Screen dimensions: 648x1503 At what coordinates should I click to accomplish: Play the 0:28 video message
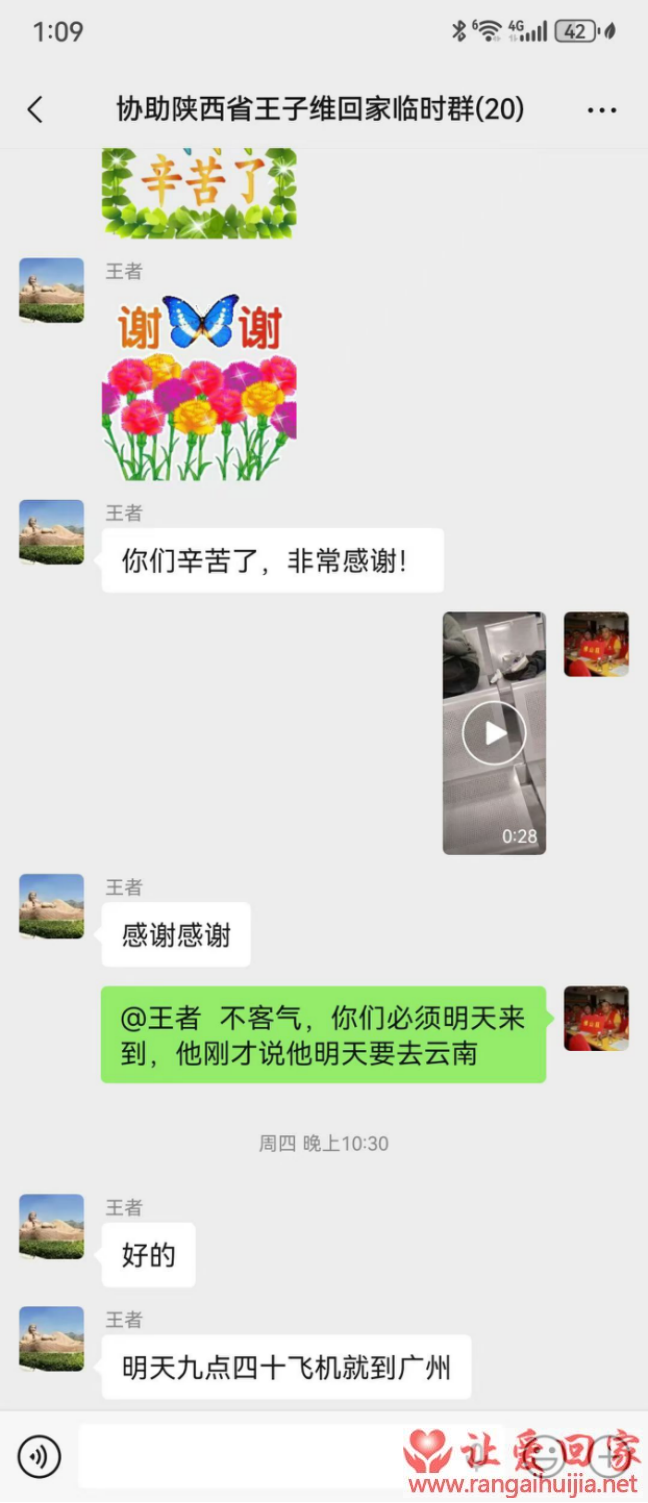[x=494, y=733]
